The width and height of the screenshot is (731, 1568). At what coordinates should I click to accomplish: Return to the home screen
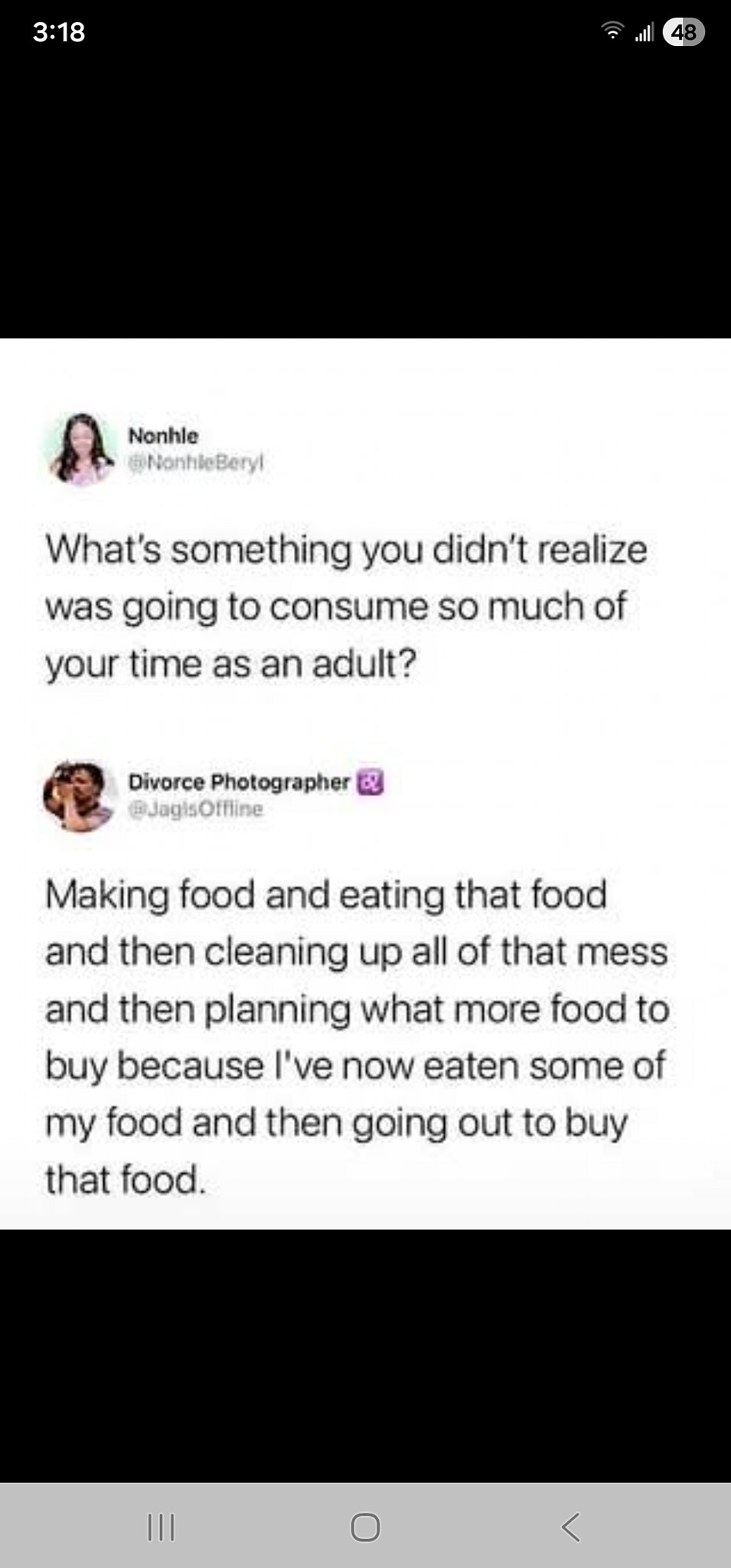(x=365, y=1527)
